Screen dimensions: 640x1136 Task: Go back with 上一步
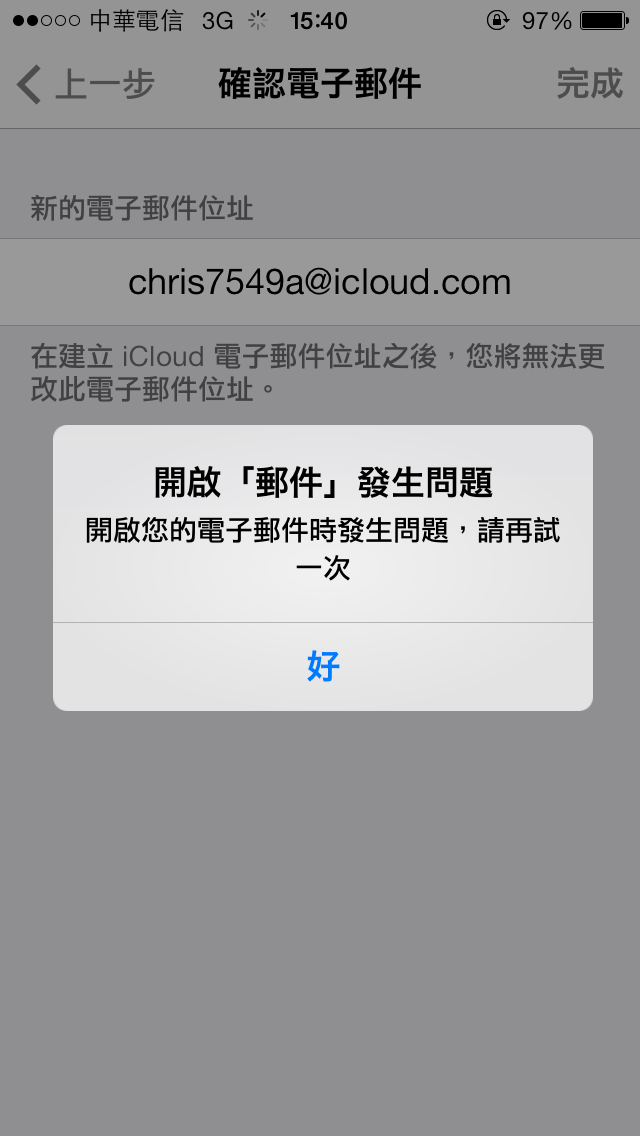click(x=87, y=85)
